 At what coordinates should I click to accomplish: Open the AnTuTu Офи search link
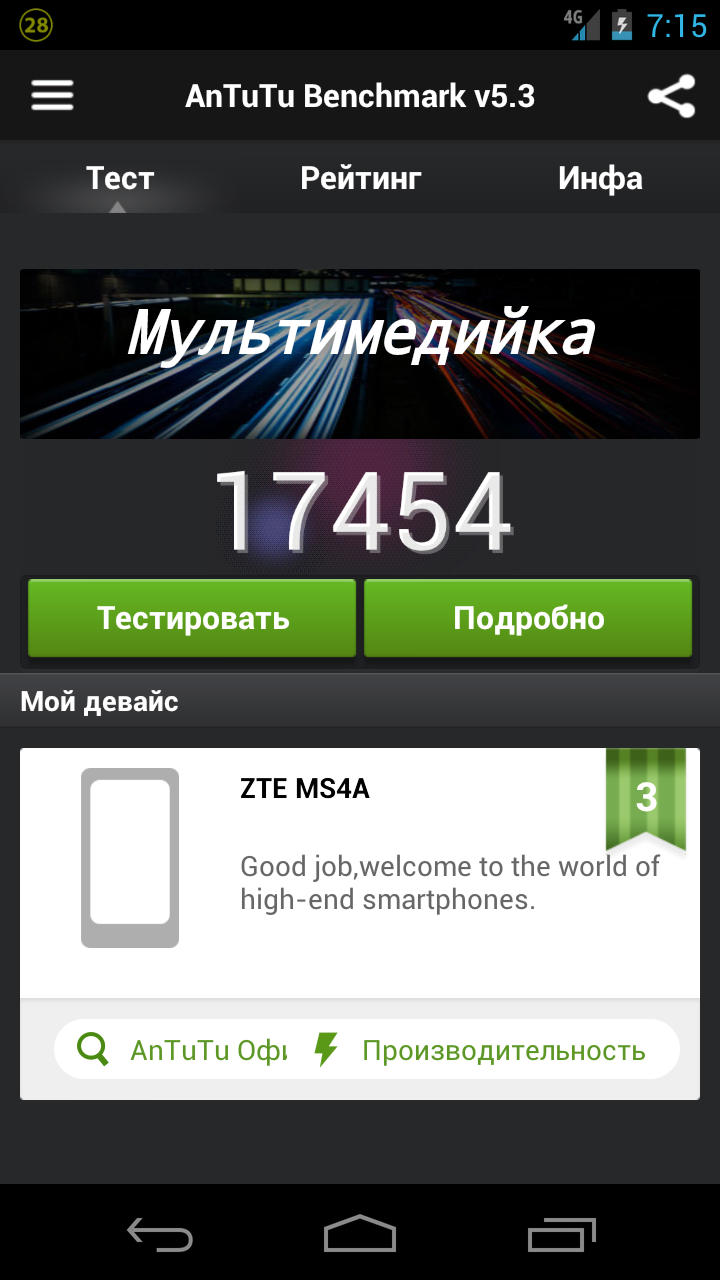point(183,1050)
